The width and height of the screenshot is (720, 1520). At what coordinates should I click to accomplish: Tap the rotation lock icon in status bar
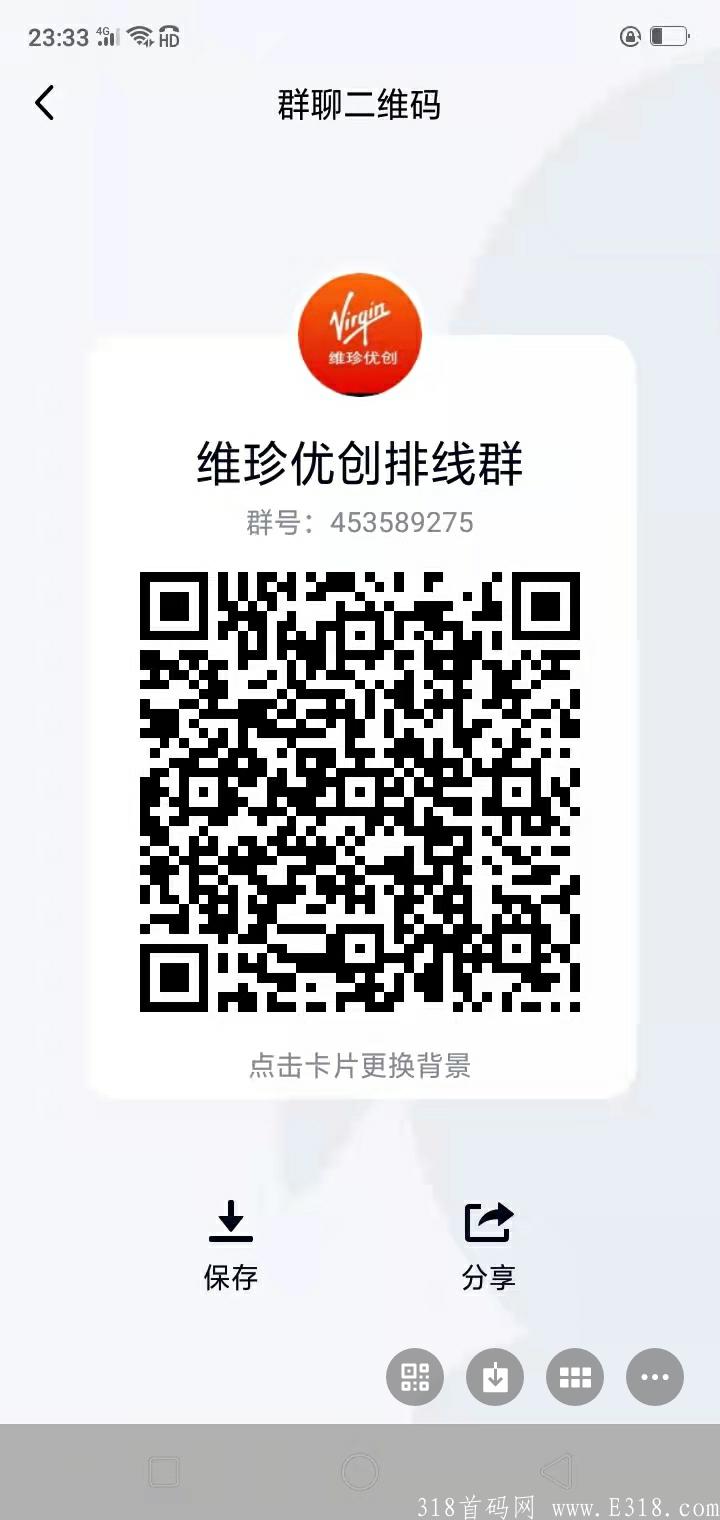[x=630, y=36]
